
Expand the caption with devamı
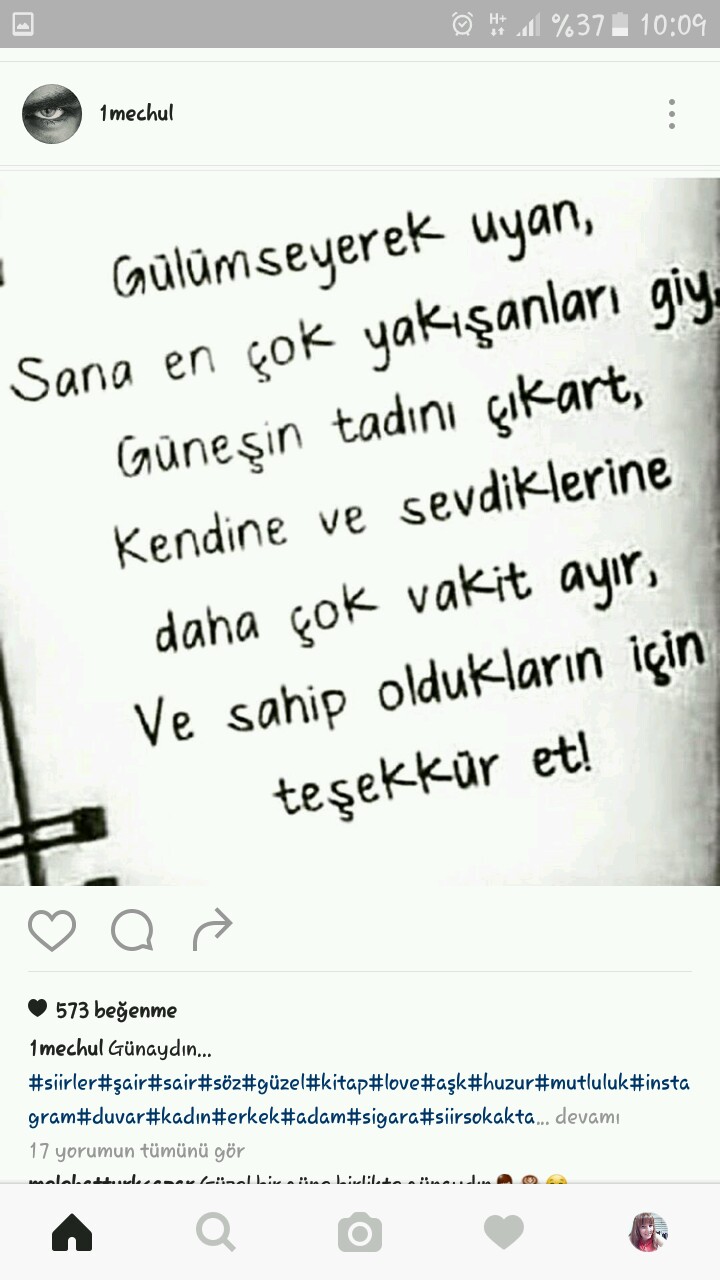click(587, 1116)
